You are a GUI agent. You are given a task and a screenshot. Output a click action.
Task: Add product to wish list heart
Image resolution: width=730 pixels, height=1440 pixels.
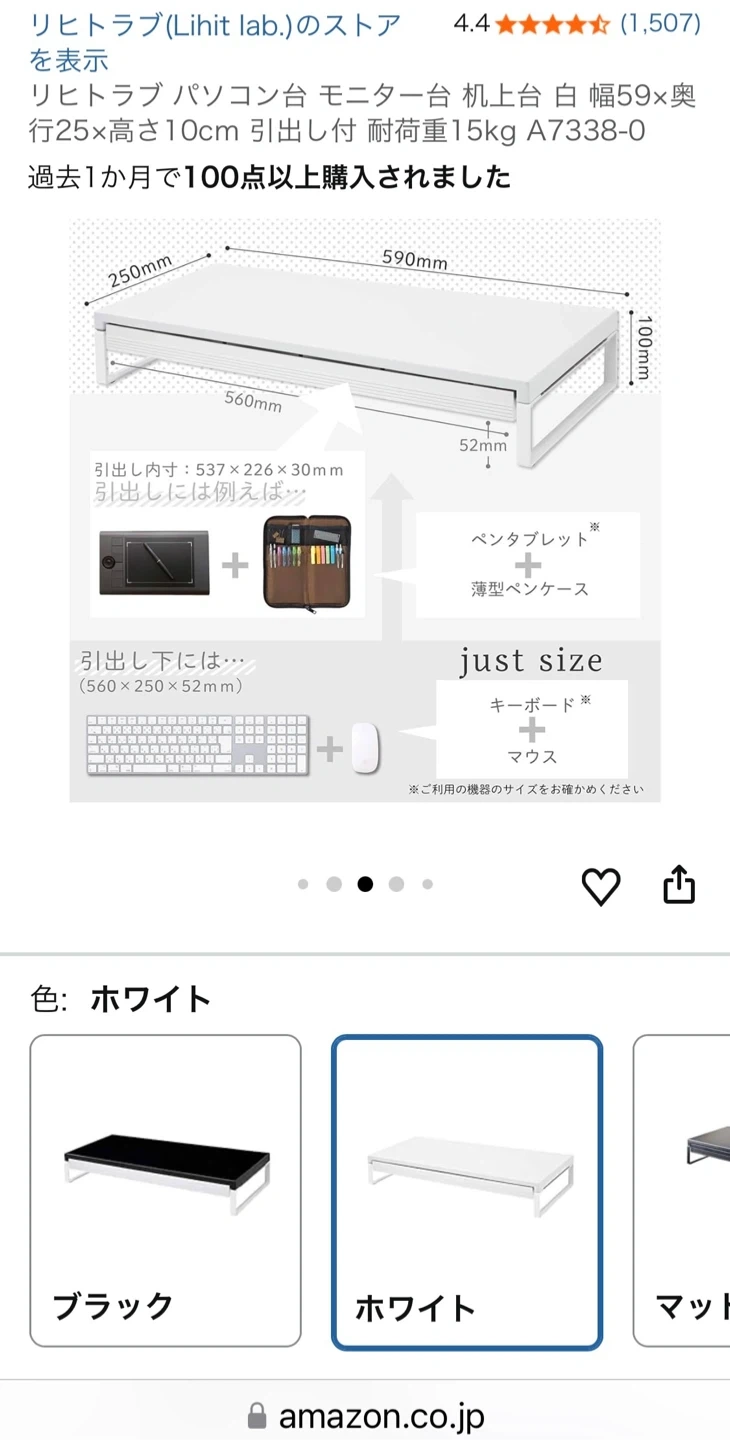pos(601,886)
